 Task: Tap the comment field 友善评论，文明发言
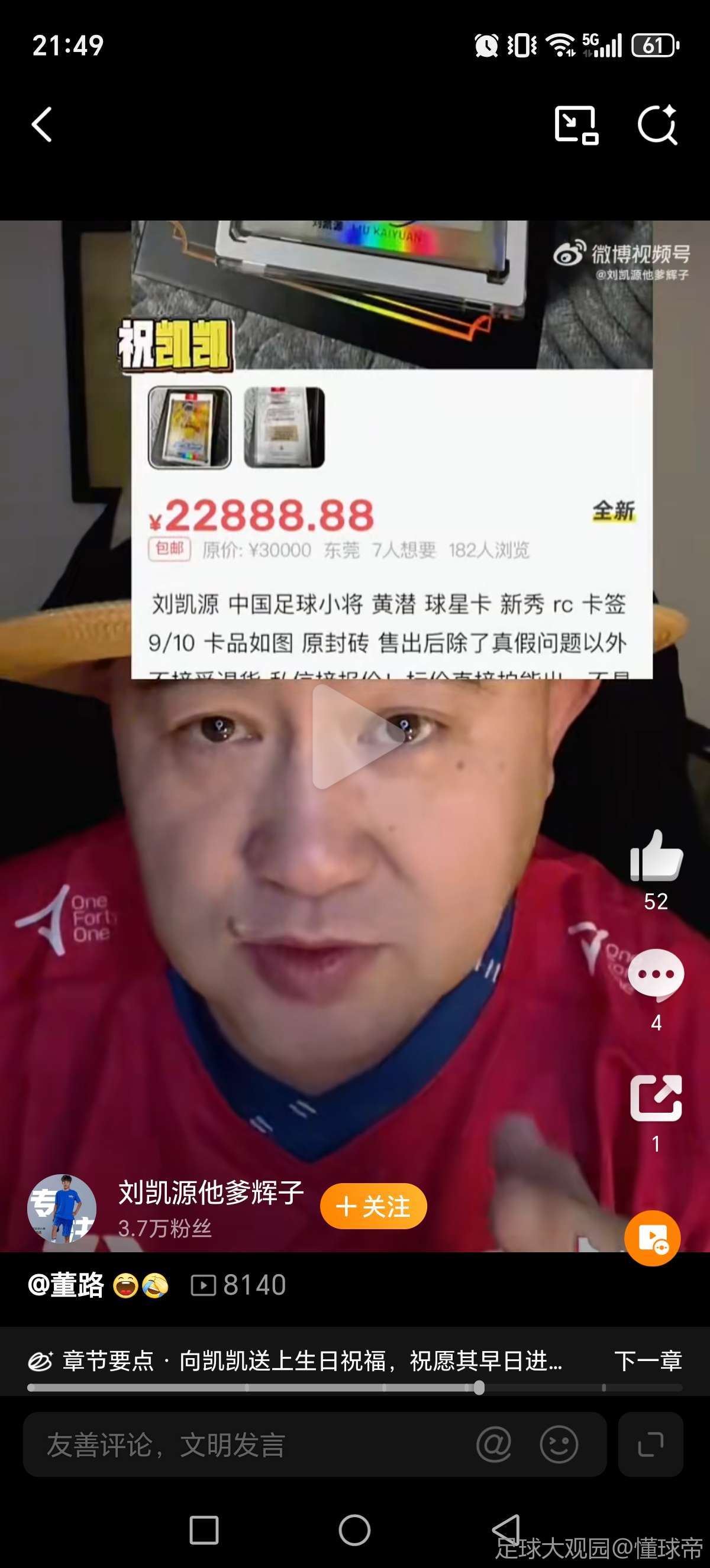point(244,1444)
